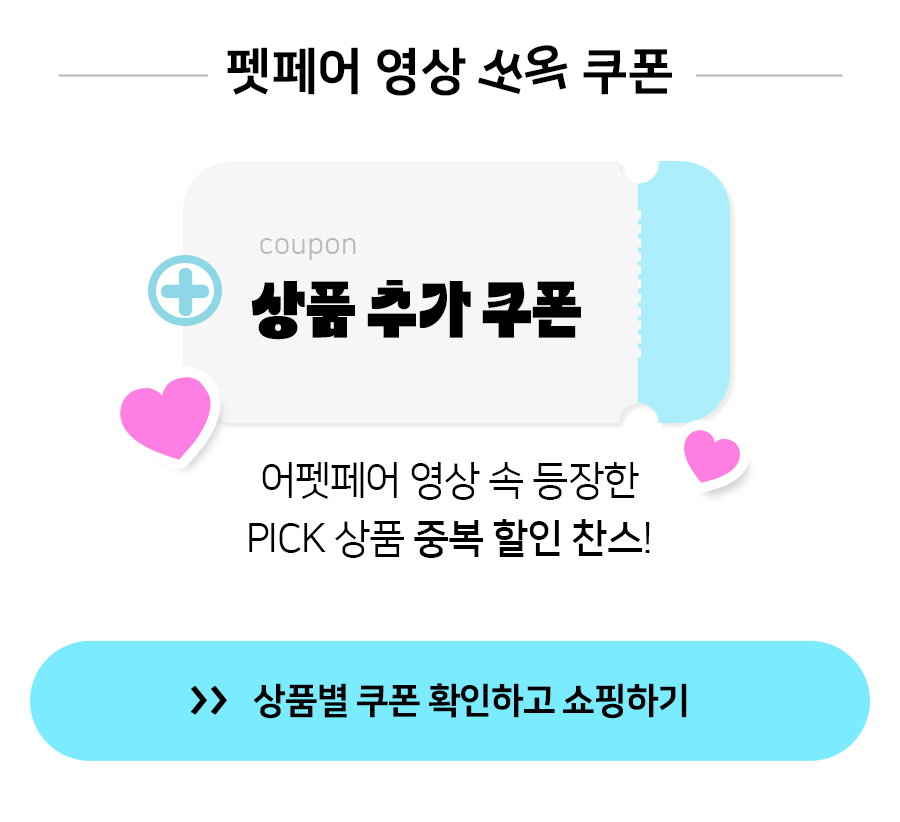Tap 상품별 쿠폰 확인하고 쇼핑하기 button
The image size is (900, 822).
pos(449,701)
